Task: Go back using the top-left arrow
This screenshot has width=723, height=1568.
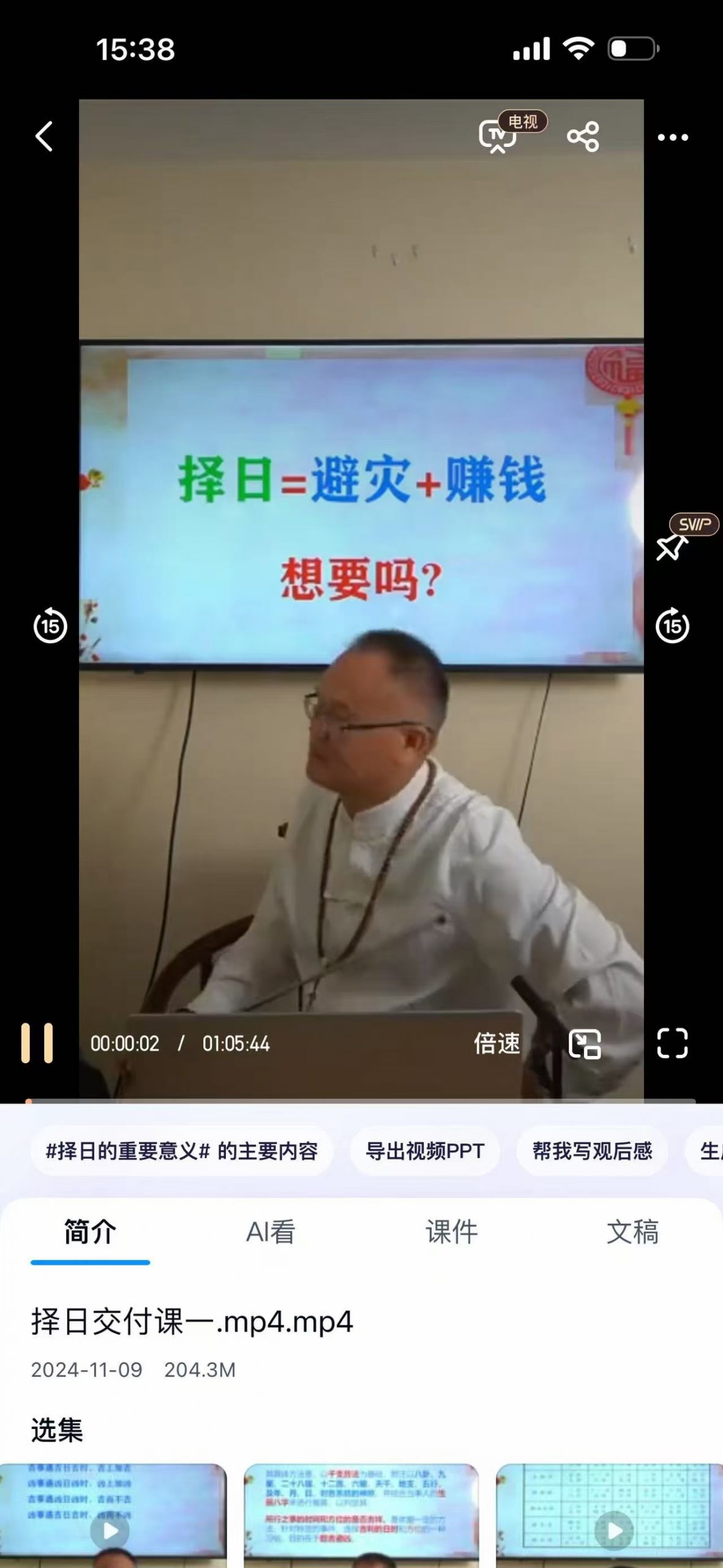Action: (x=44, y=136)
